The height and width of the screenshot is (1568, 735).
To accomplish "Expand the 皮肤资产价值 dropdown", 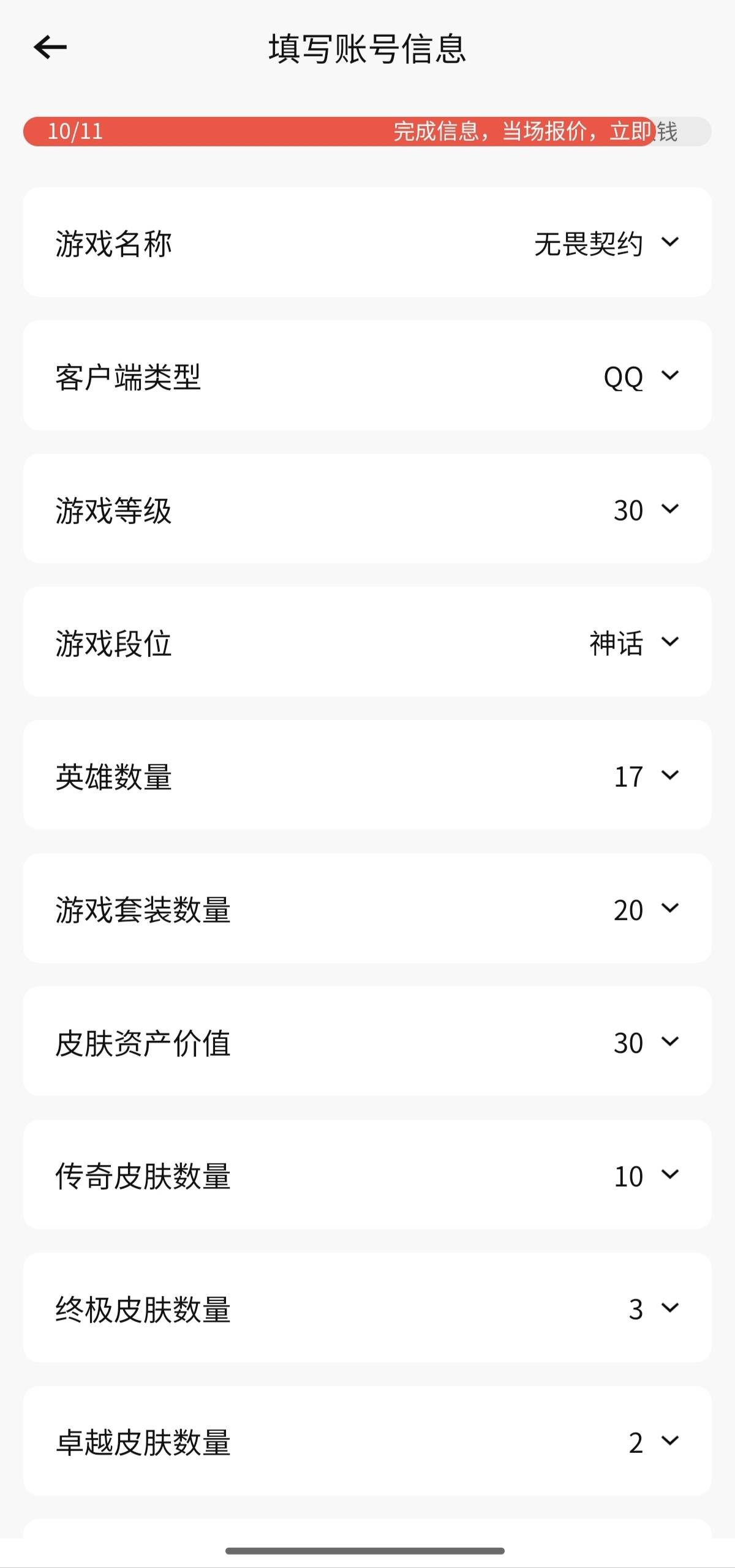I will [670, 1043].
